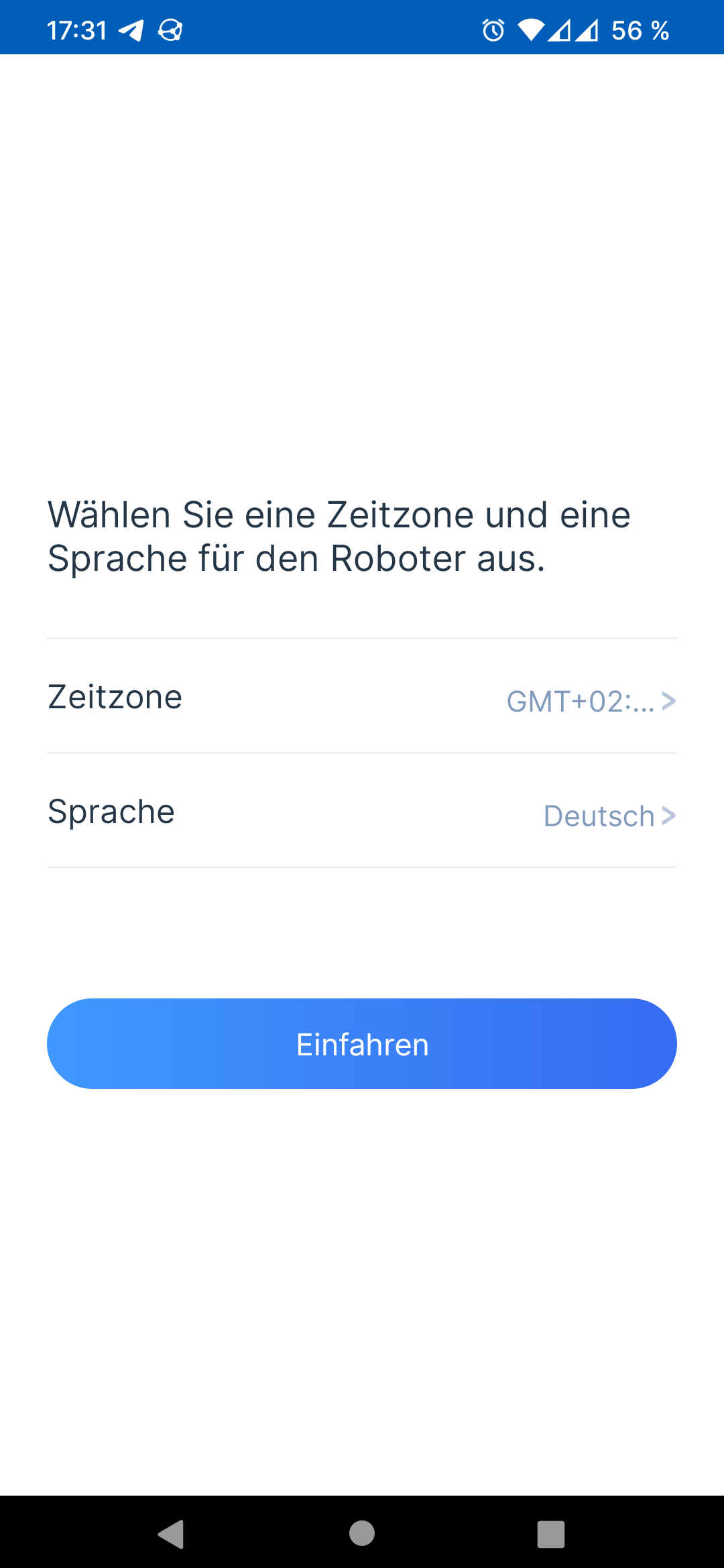The image size is (724, 1568).
Task: Open the Zeitzone setting row
Action: click(x=362, y=696)
